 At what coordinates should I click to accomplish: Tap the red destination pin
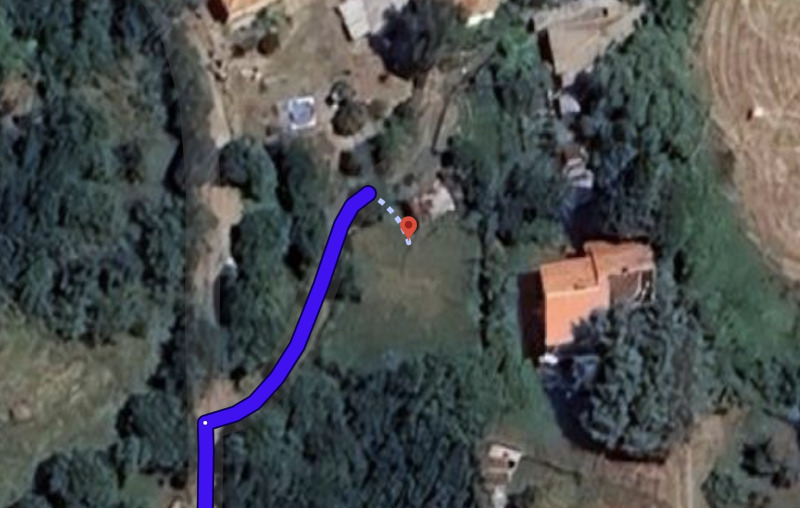408,228
